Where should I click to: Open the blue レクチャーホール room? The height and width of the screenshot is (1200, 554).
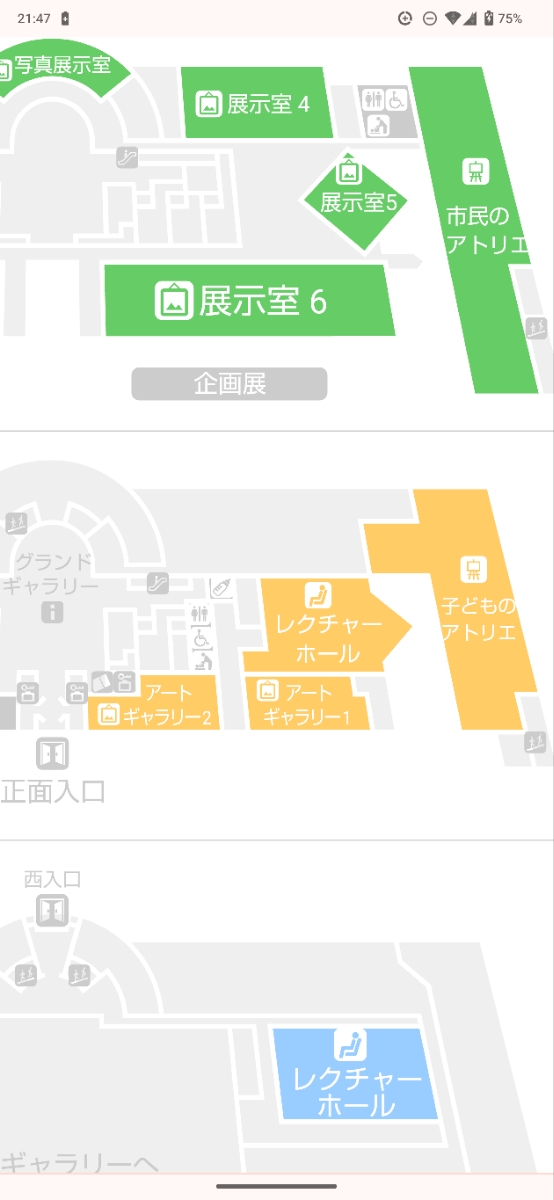point(355,1075)
